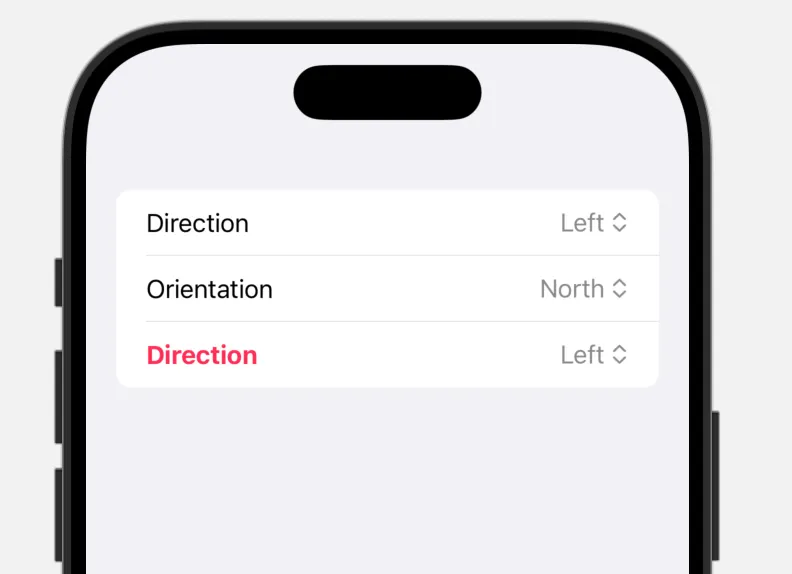Viewport: 792px width, 574px height.
Task: Open the red bold Direction picker
Action: (x=593, y=355)
